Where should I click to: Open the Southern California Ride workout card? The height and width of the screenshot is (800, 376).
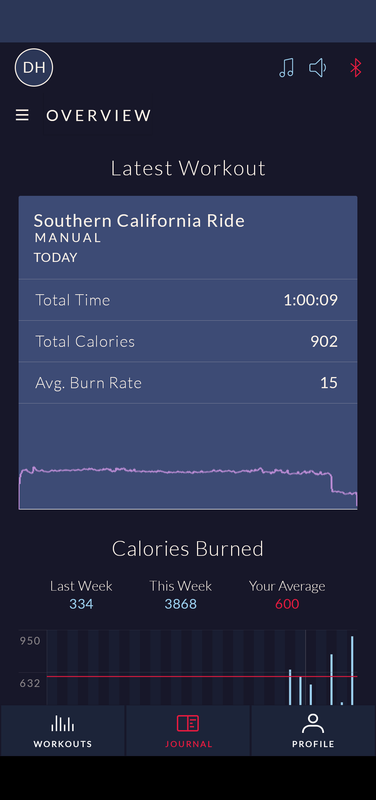(188, 353)
